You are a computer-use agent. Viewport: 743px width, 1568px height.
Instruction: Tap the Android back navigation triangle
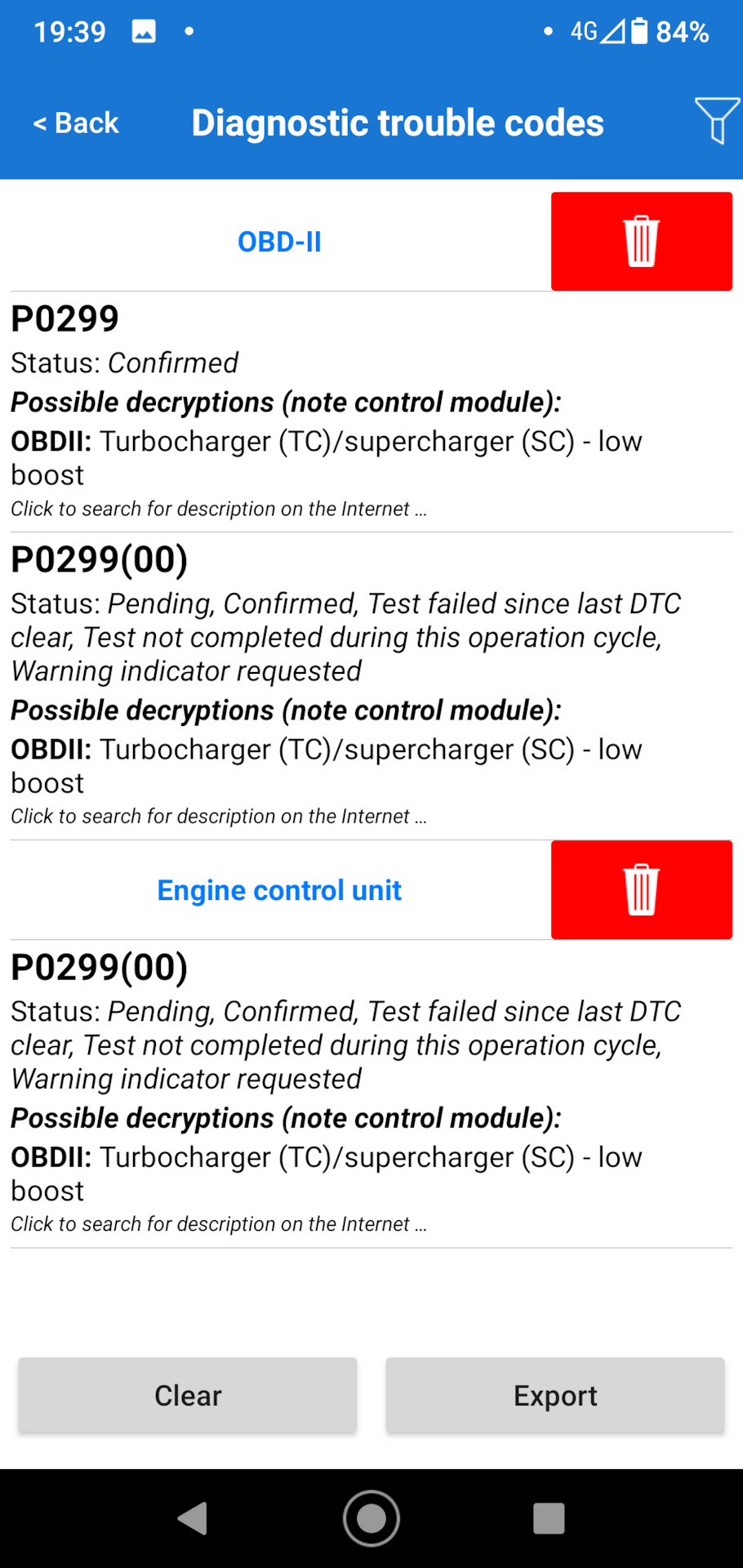point(193,1517)
